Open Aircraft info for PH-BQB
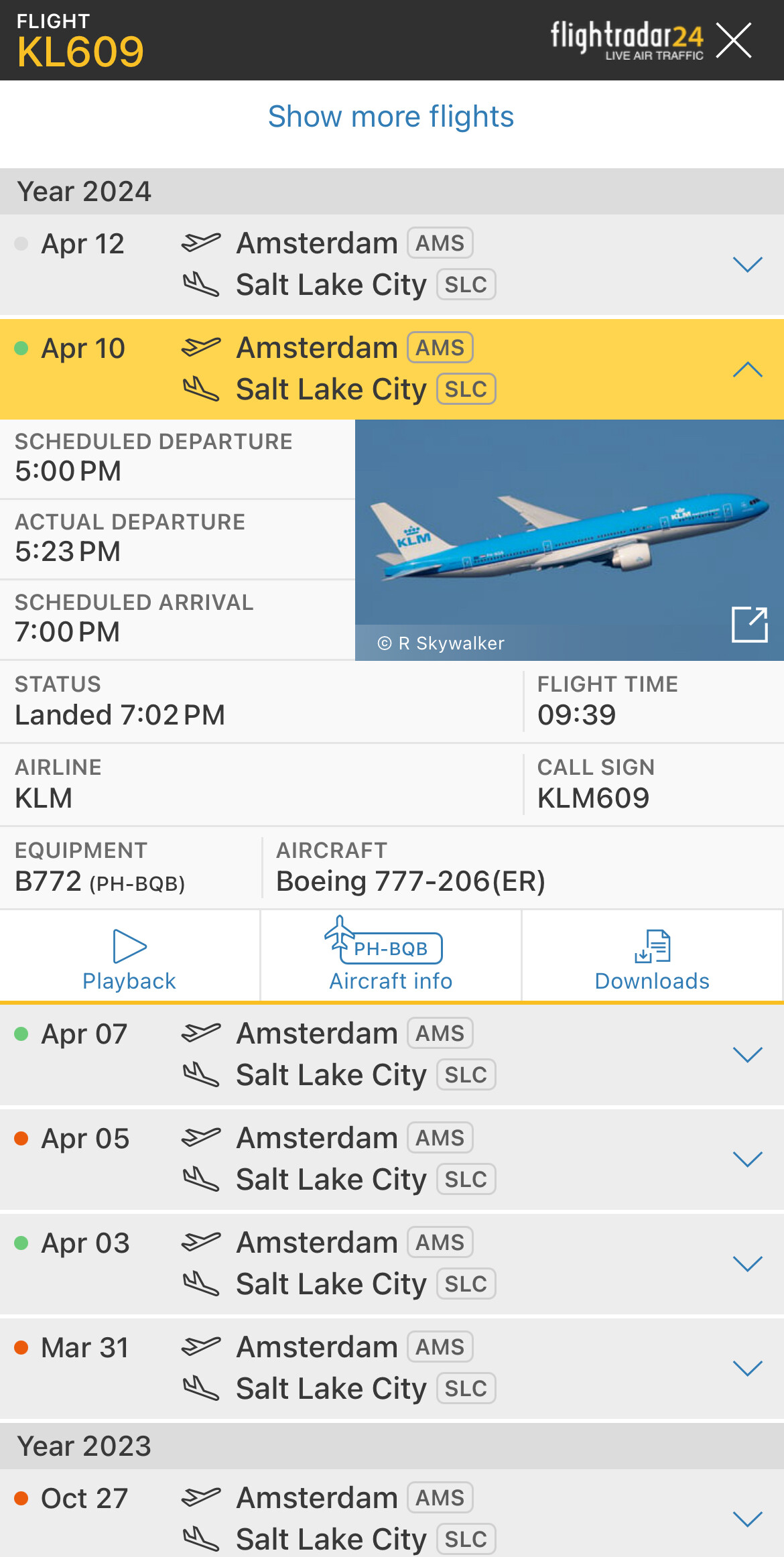Image resolution: width=784 pixels, height=1557 pixels. coord(391,958)
